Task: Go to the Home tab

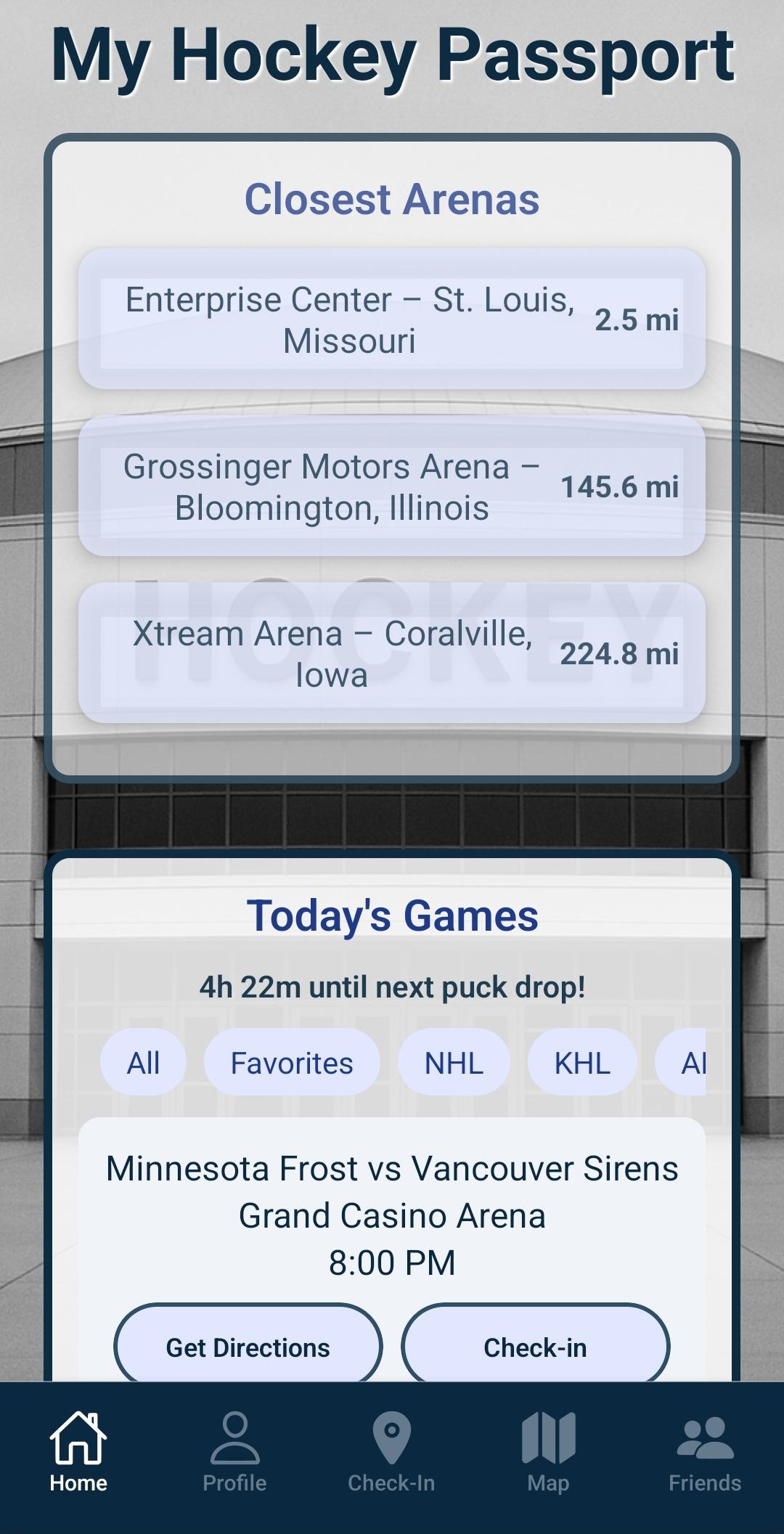Action: tap(78, 1452)
